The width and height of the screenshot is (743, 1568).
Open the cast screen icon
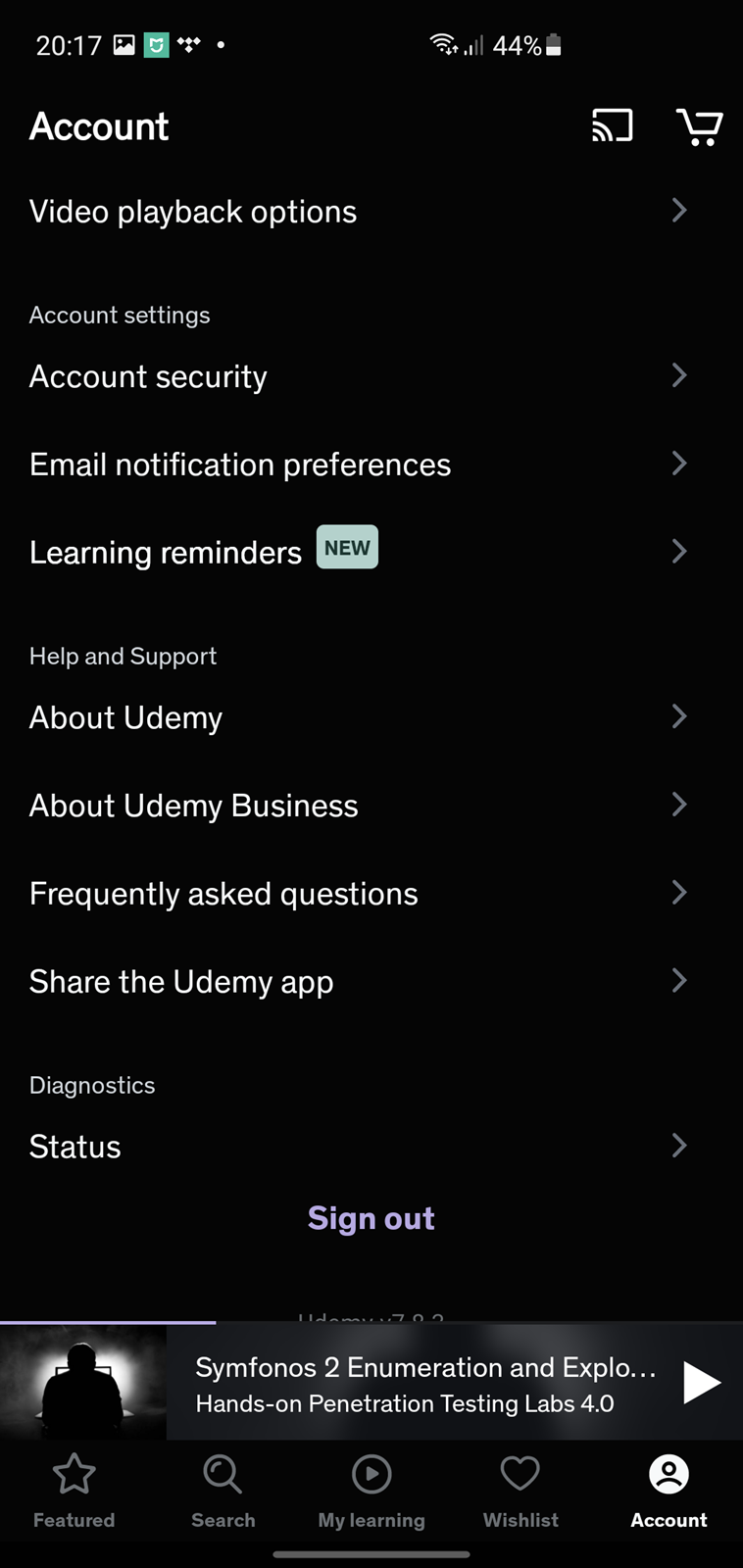click(x=612, y=125)
